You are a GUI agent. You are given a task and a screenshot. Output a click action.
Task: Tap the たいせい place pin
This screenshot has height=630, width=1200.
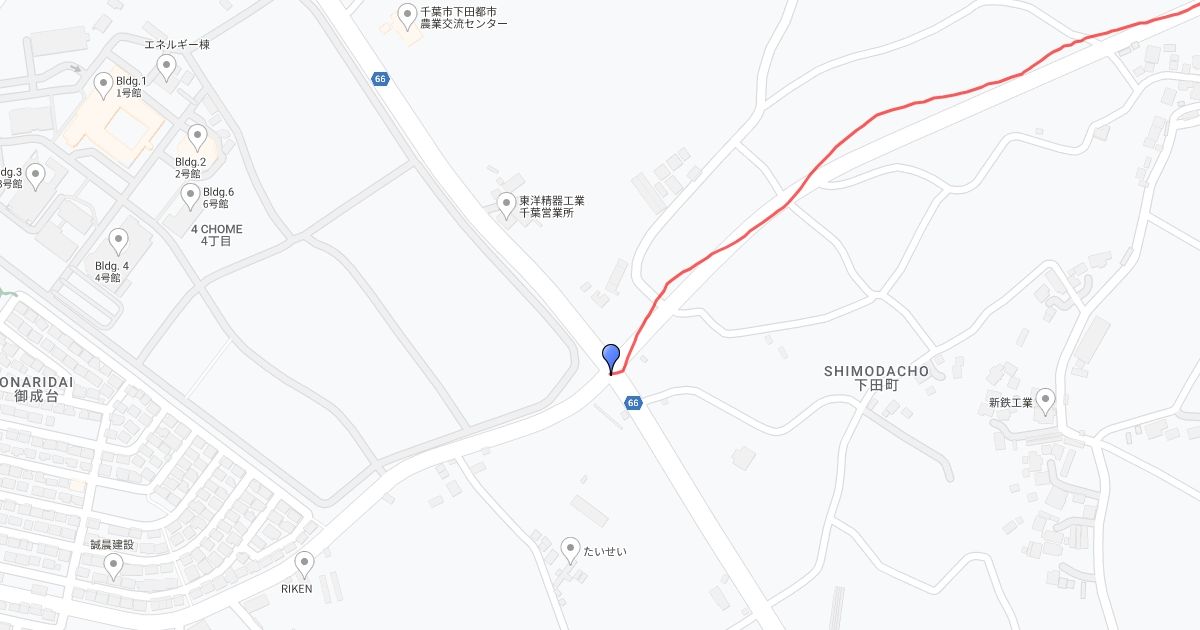click(570, 549)
